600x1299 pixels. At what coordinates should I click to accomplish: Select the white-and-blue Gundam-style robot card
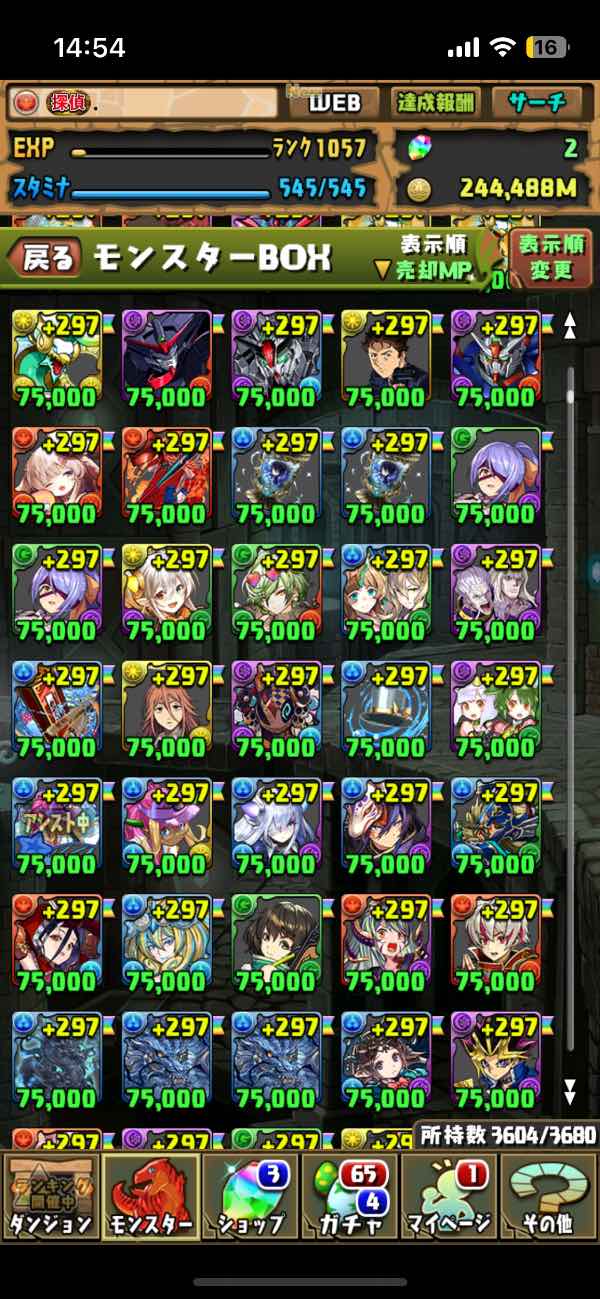point(496,360)
